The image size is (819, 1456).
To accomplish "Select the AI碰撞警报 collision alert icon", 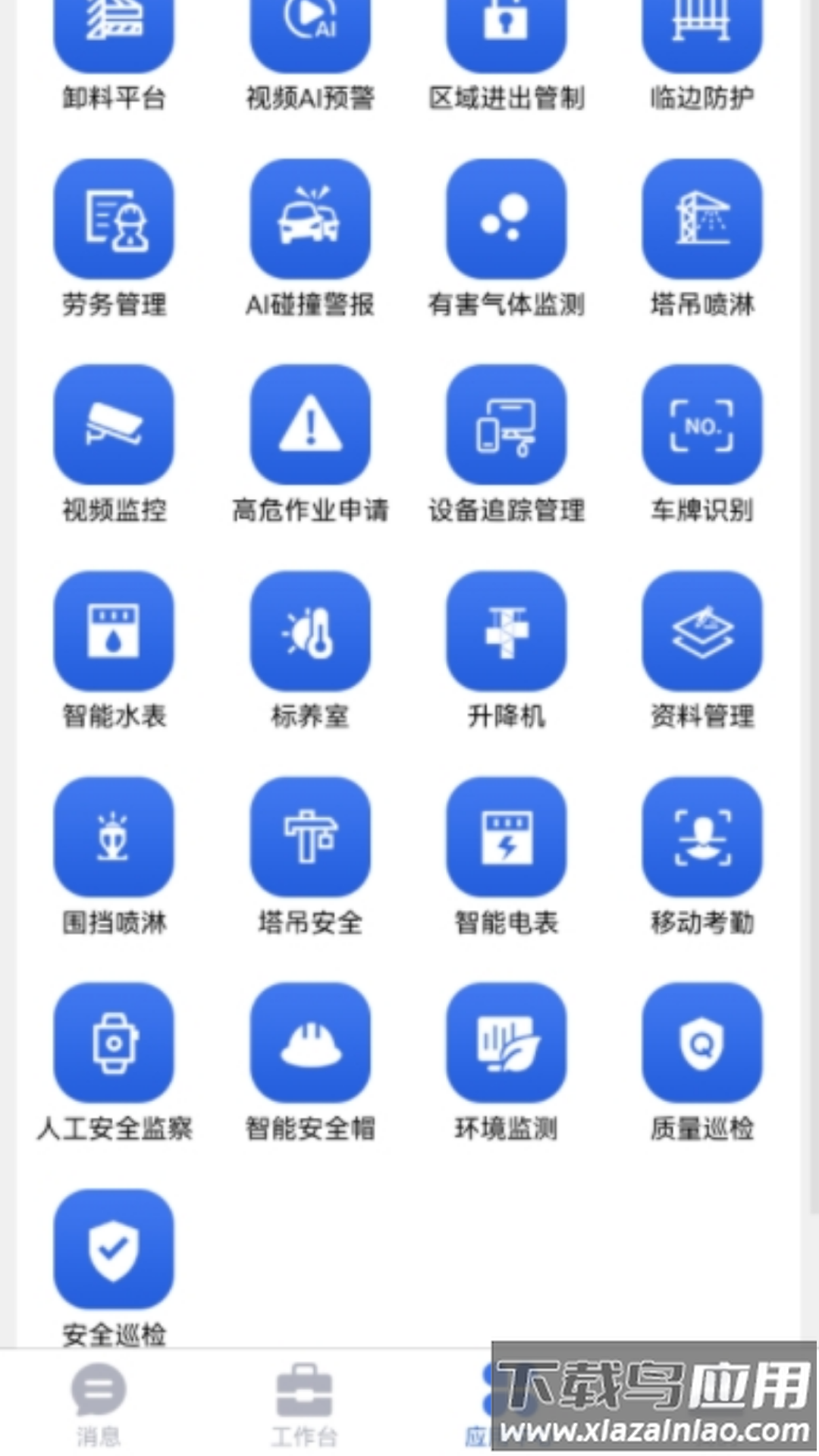I will tap(310, 220).
